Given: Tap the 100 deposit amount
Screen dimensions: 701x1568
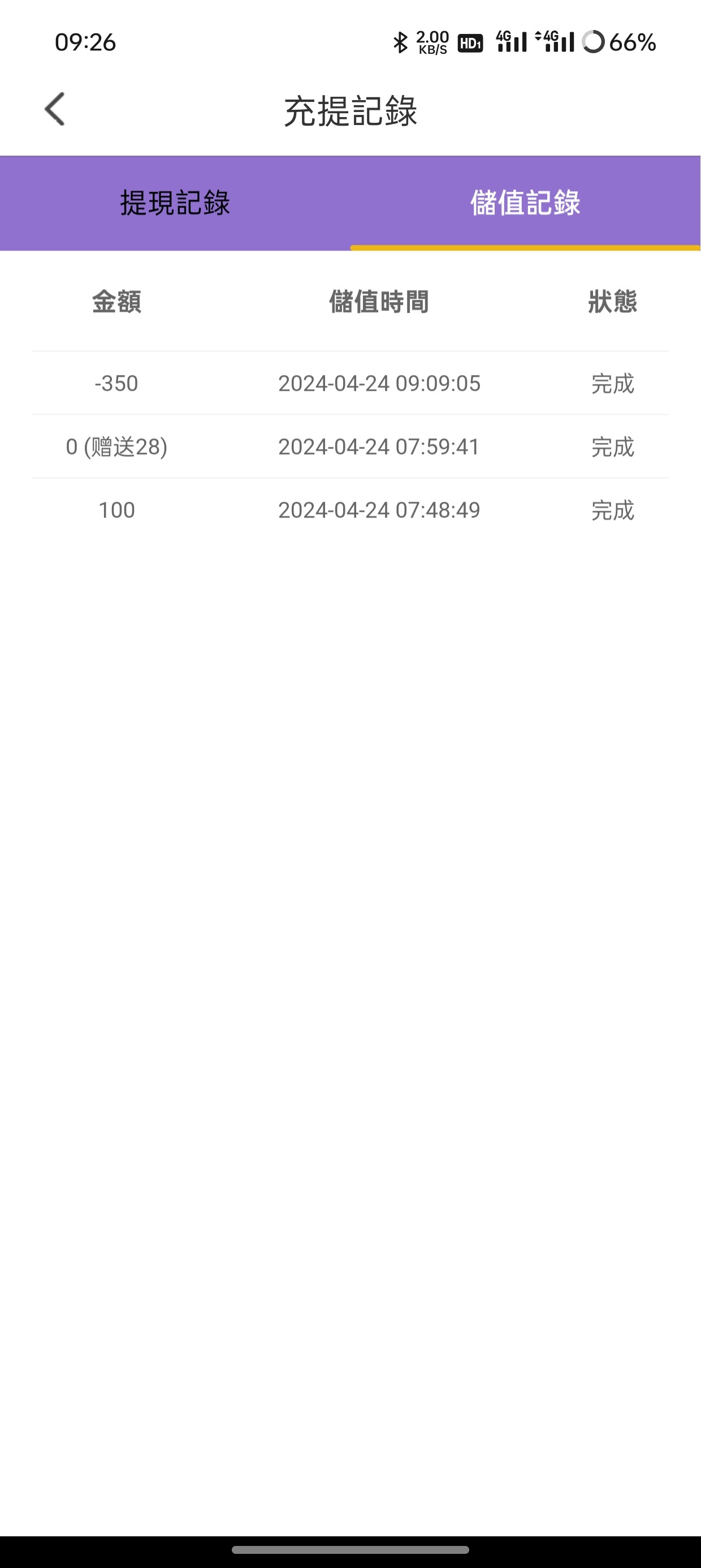Looking at the screenshot, I should (x=116, y=510).
